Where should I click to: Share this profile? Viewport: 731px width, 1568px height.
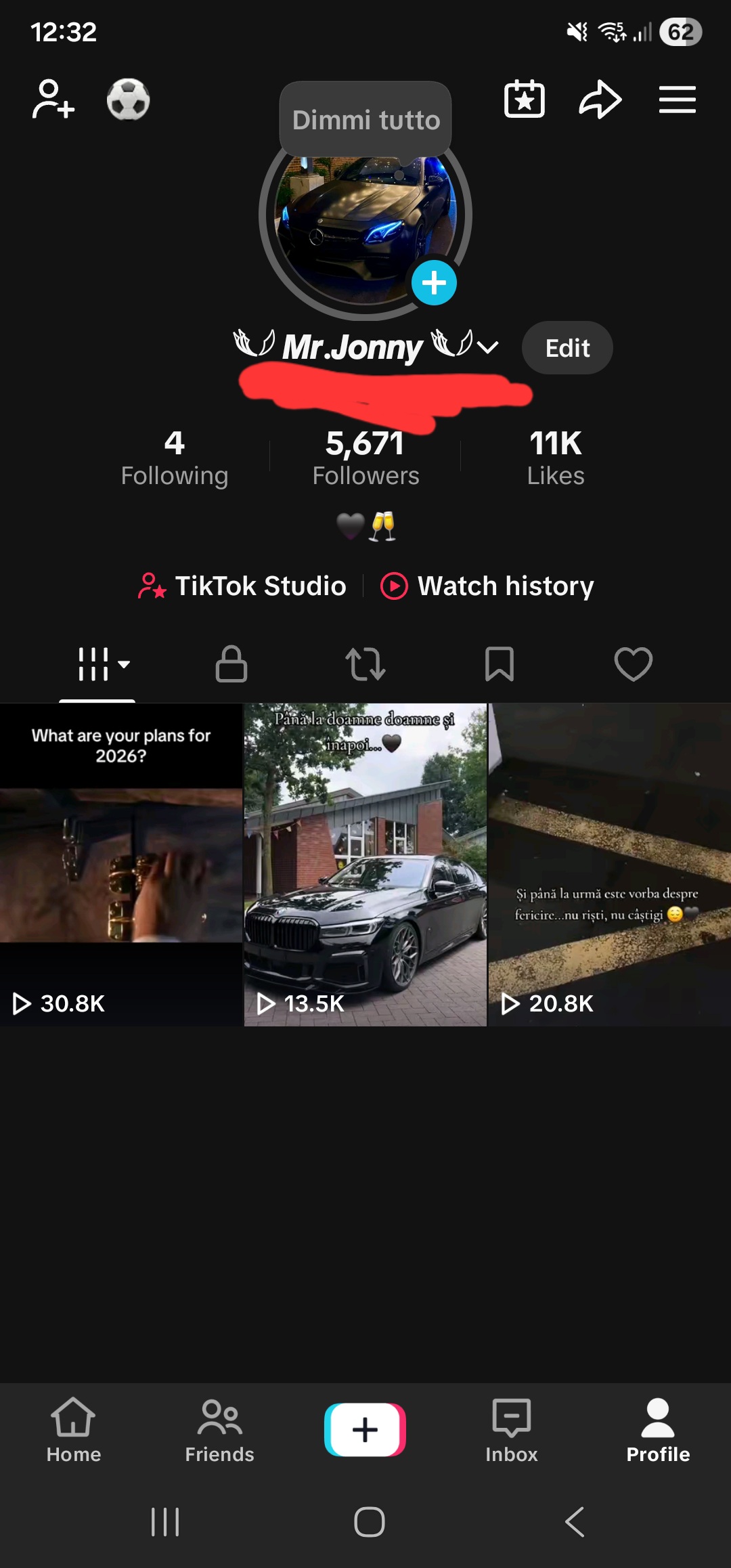(600, 100)
